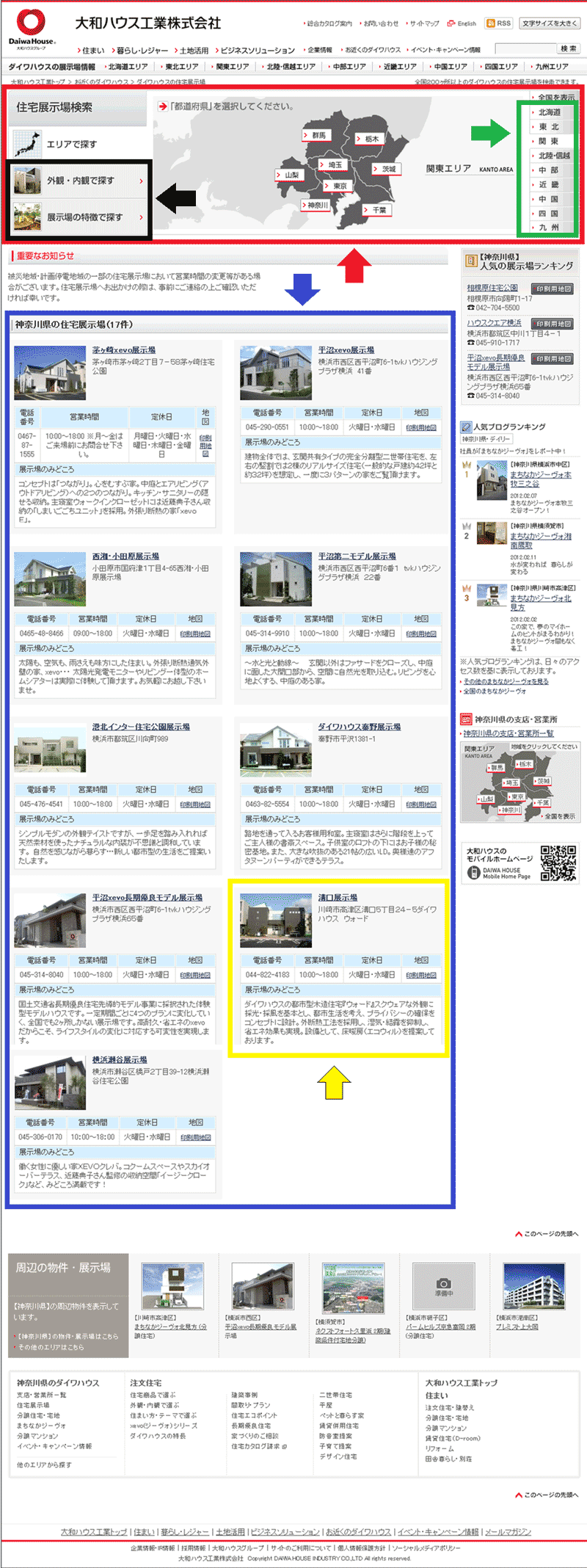Enlarge text with 文字サイズを大きく
The width and height of the screenshot is (587, 1568).
click(549, 23)
